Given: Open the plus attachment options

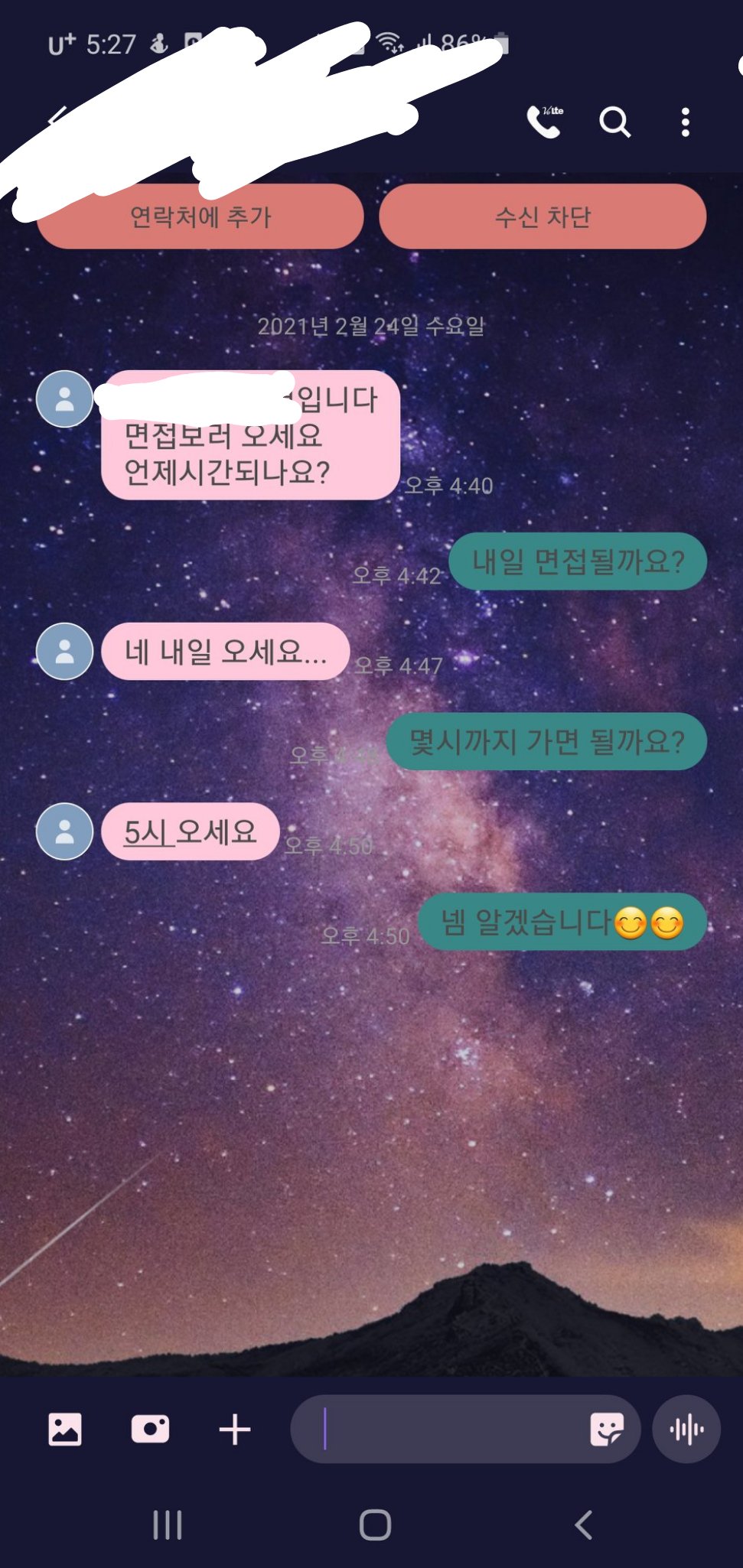Looking at the screenshot, I should (235, 1429).
